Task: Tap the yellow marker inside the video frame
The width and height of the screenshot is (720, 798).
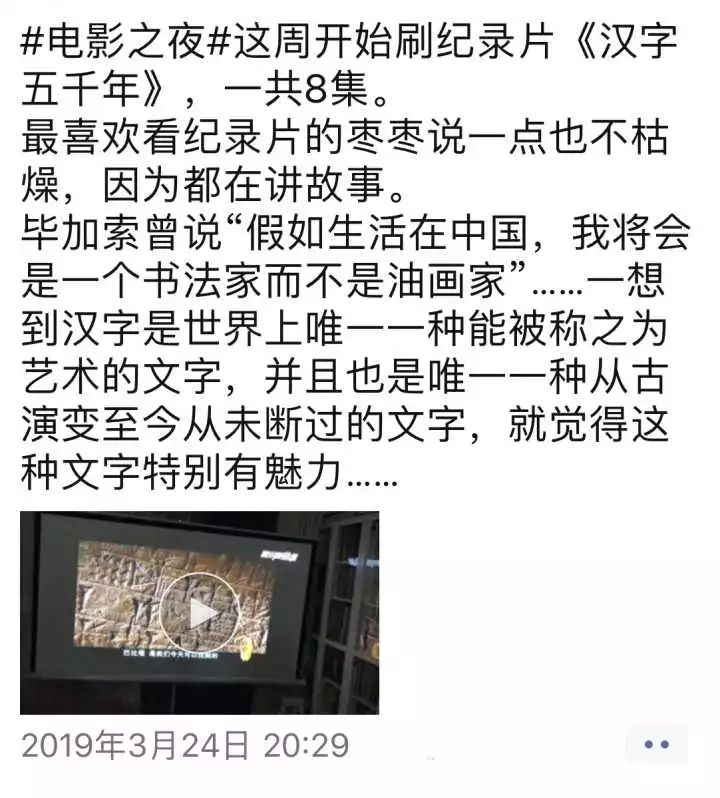Action: 247,649
